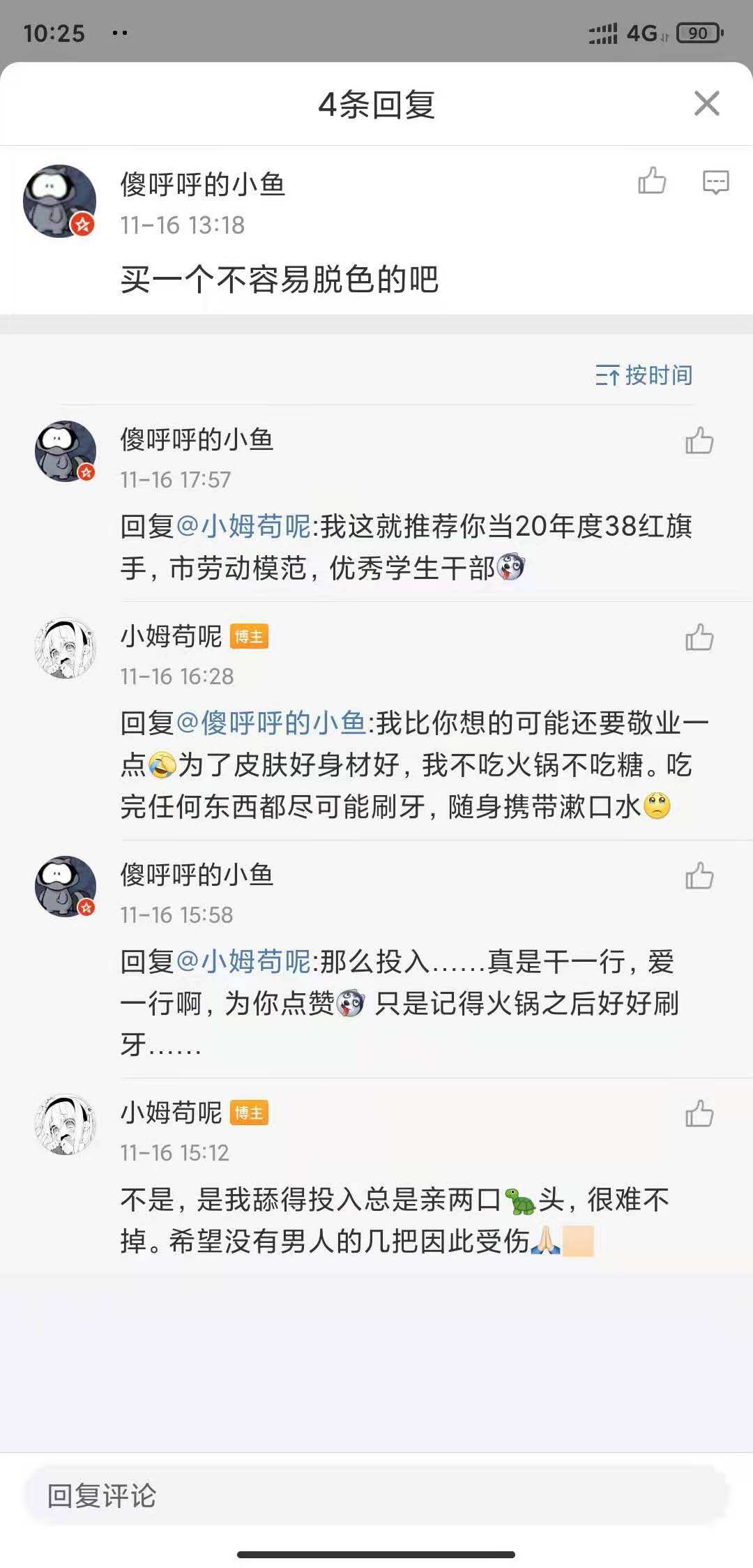Open the @傻呼呼的小鱼 mention in the 16:28 reply
The height and width of the screenshot is (1568, 753).
coord(271,723)
